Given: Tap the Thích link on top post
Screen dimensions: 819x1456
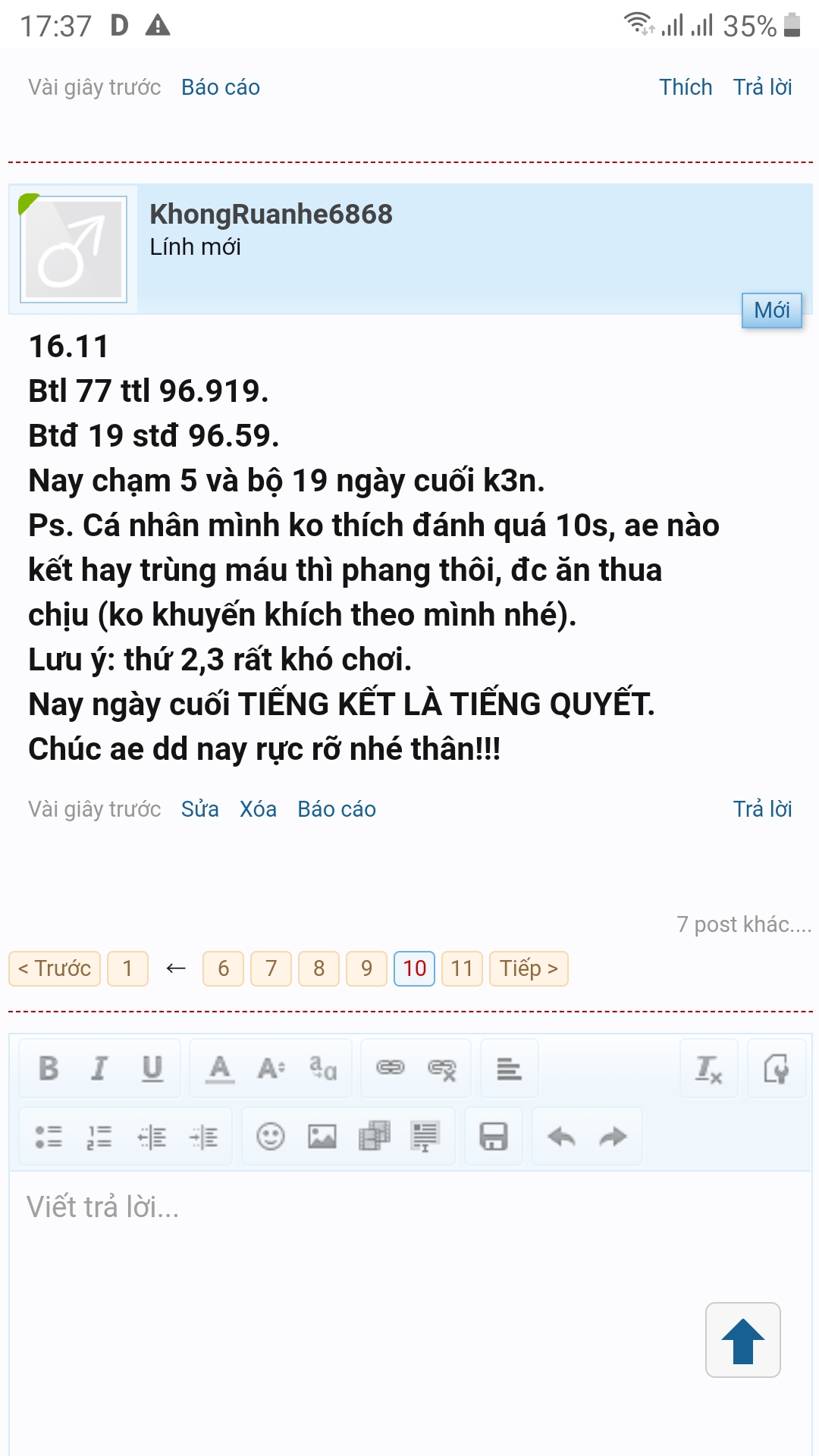Looking at the screenshot, I should click(685, 87).
